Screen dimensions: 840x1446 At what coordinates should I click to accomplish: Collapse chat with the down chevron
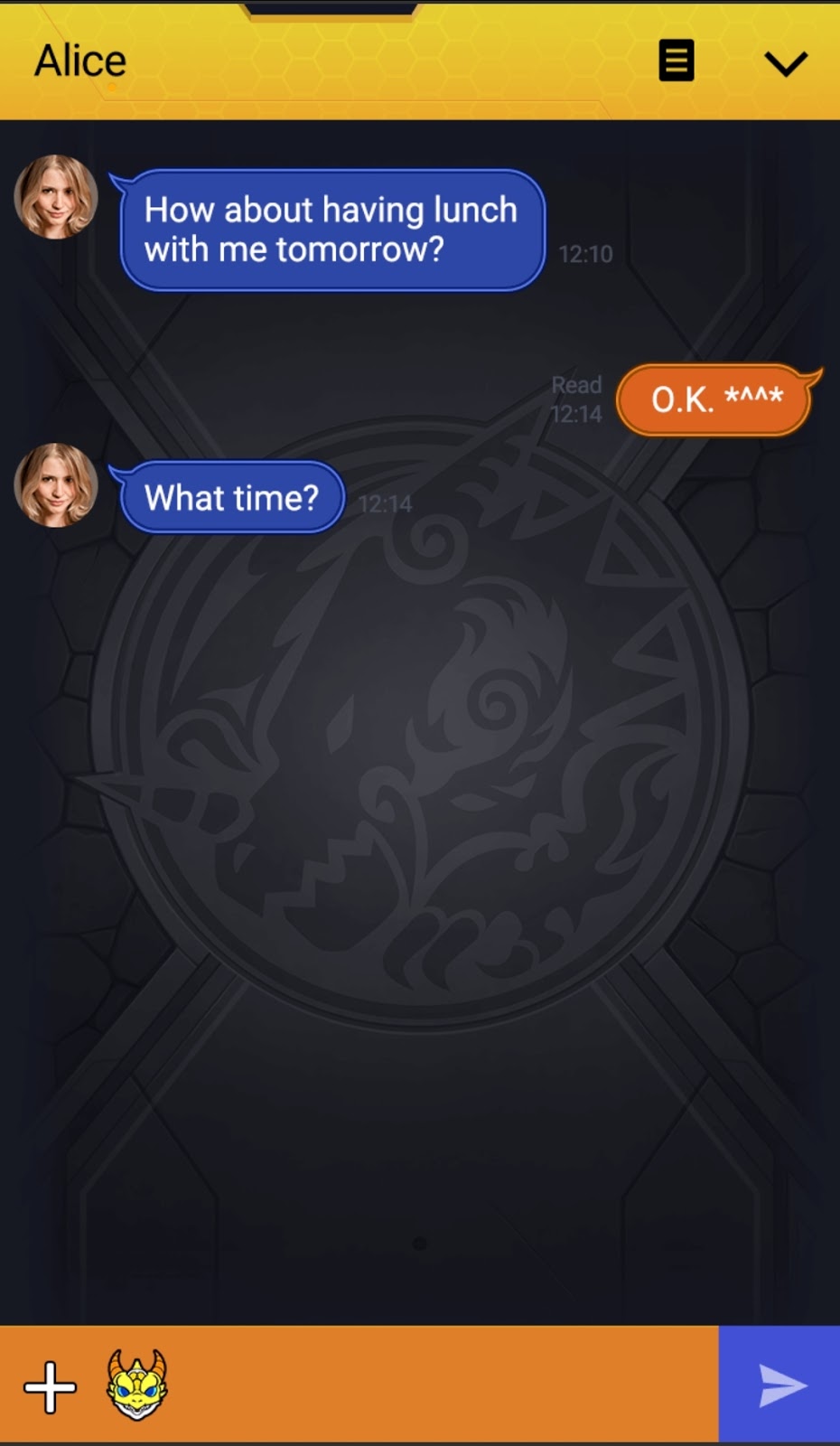tap(785, 63)
